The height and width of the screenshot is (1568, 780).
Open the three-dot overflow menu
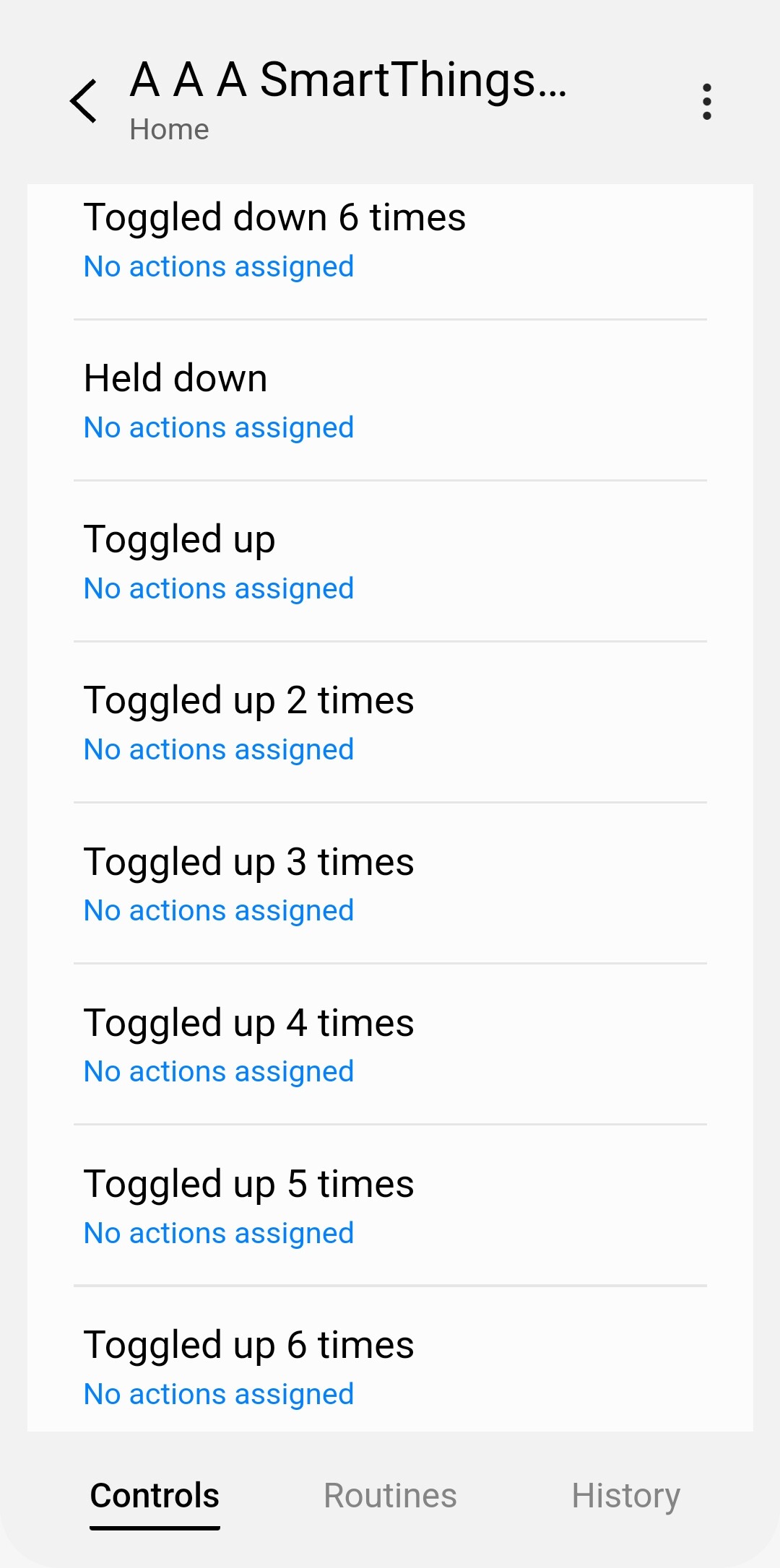706,101
